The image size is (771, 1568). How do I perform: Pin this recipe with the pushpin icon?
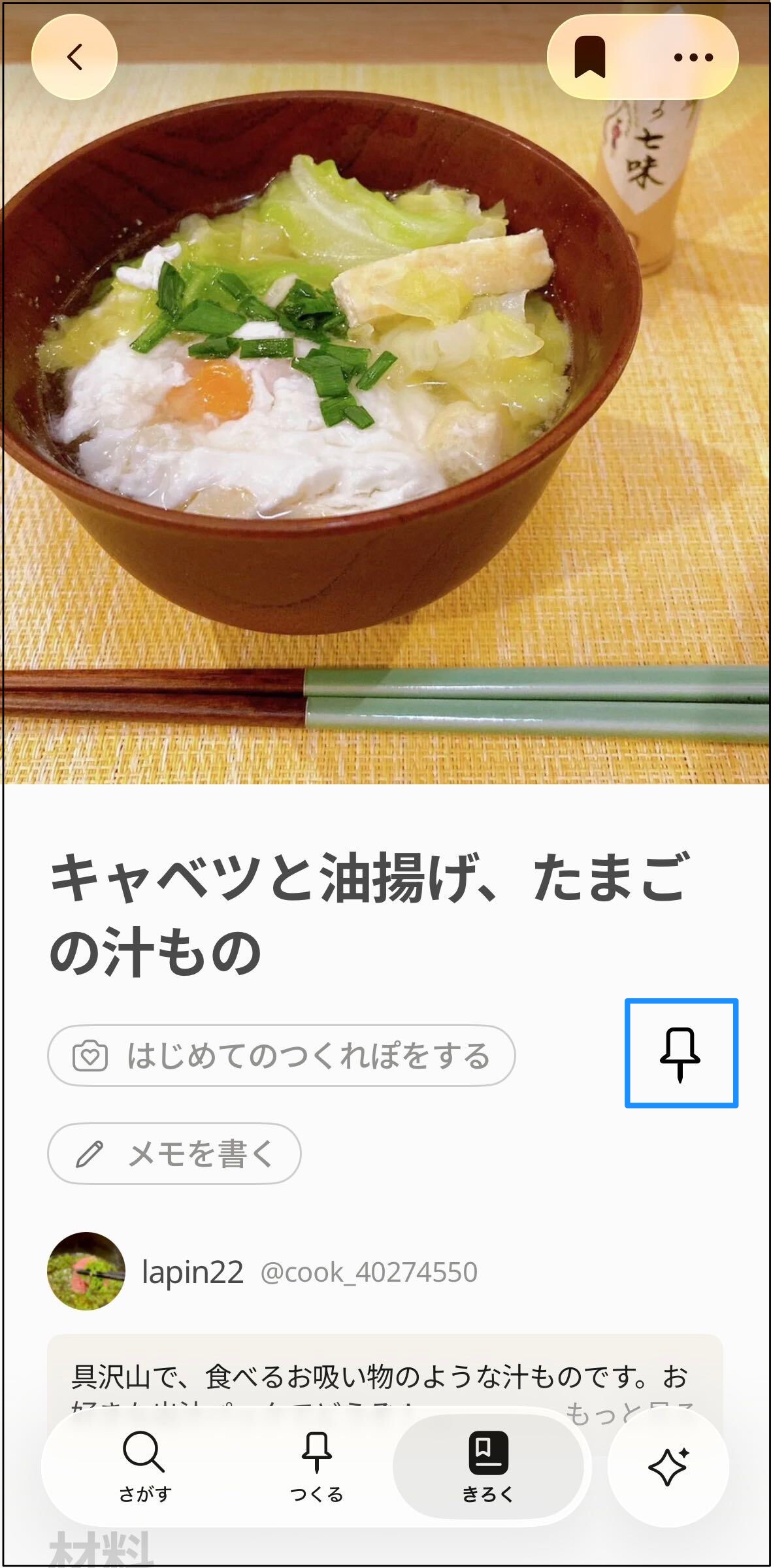tap(681, 1053)
